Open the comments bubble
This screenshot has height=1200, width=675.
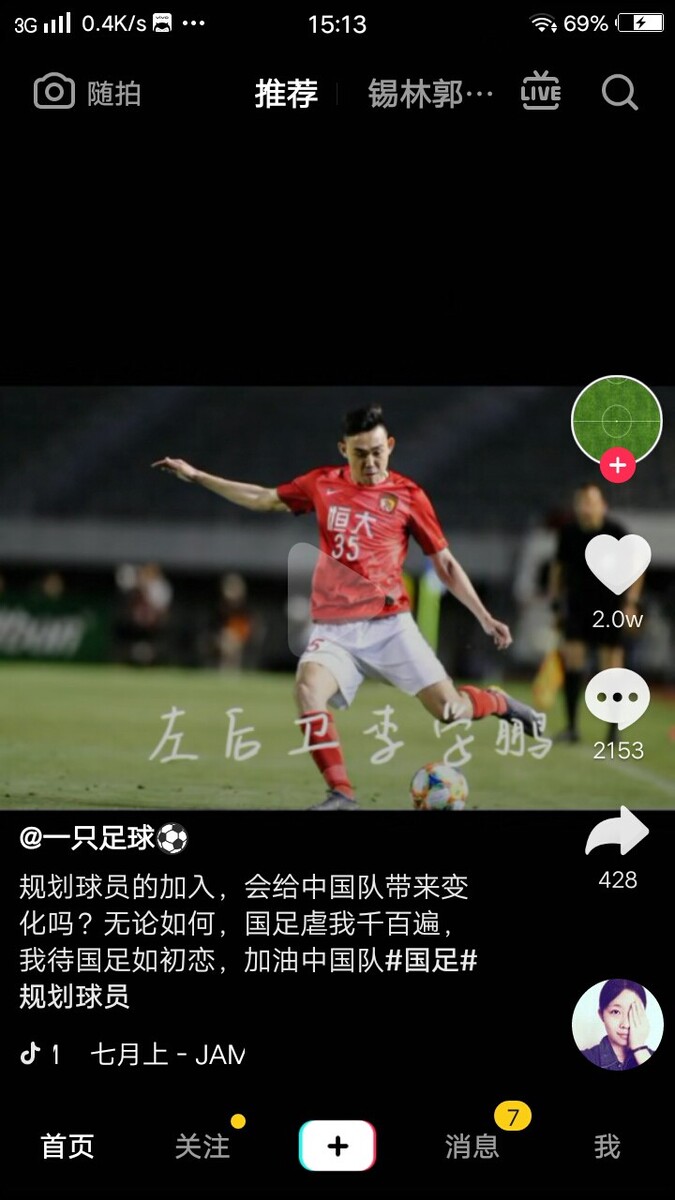point(617,700)
